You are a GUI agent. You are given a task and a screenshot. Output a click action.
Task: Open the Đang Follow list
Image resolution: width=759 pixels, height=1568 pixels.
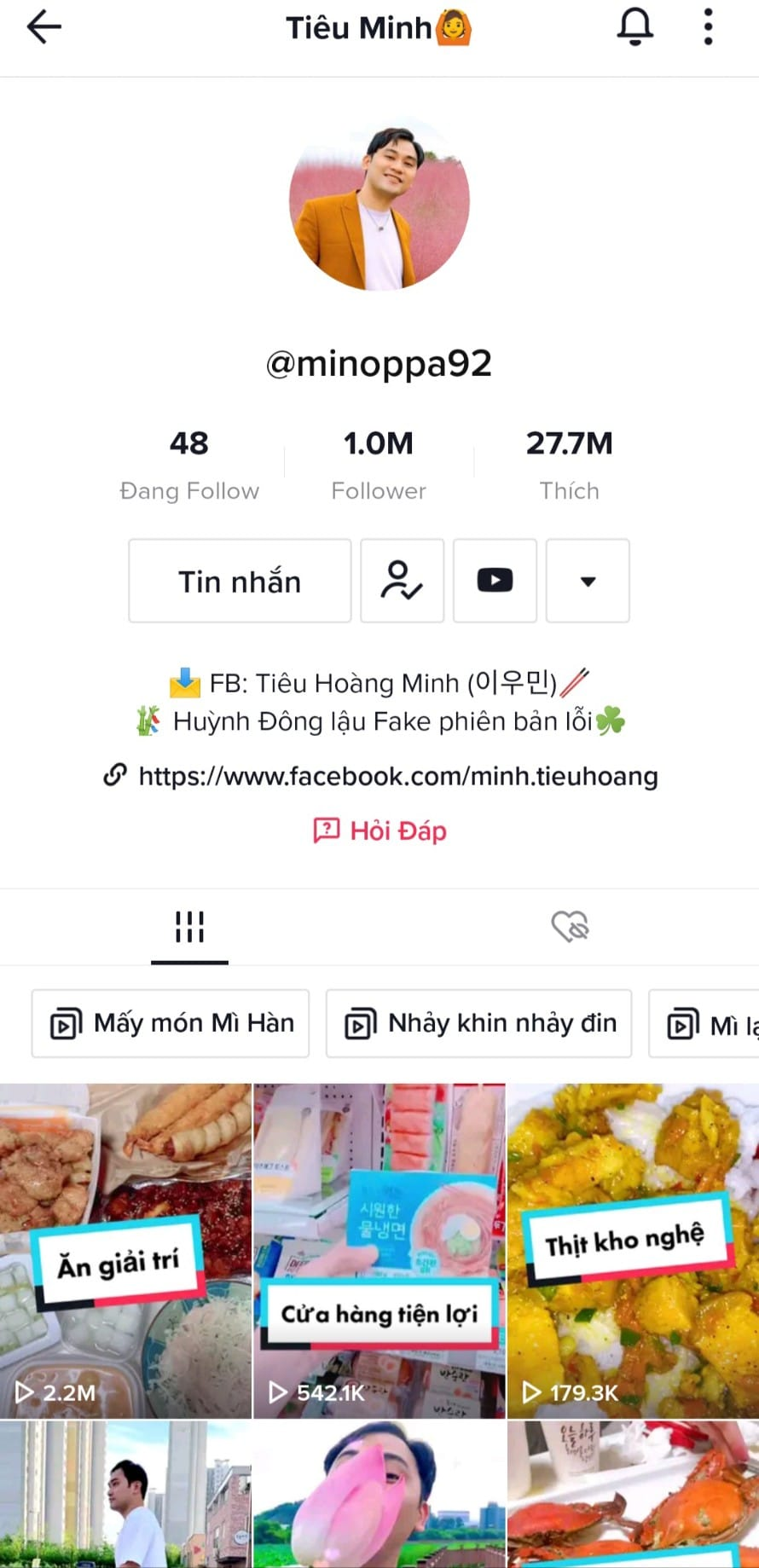[x=189, y=466]
